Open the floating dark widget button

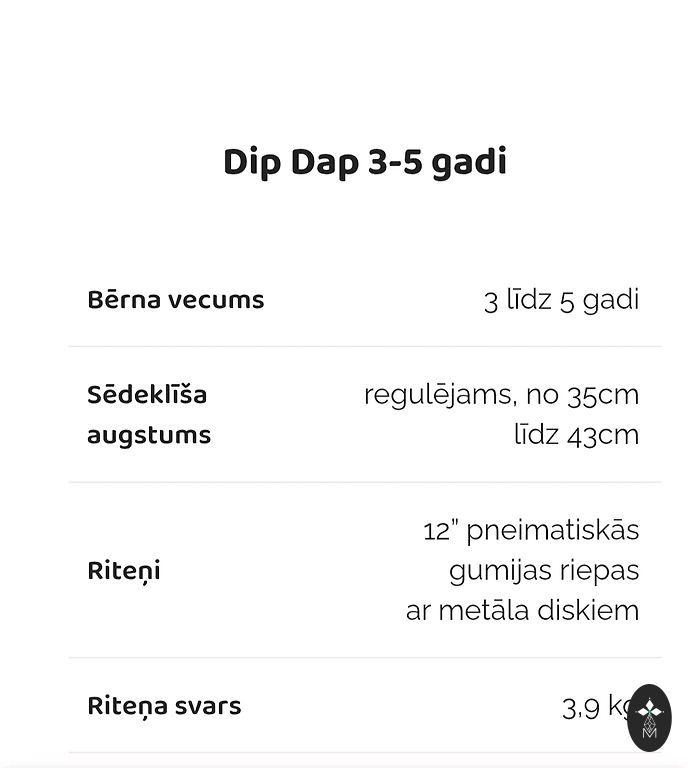[x=649, y=718]
